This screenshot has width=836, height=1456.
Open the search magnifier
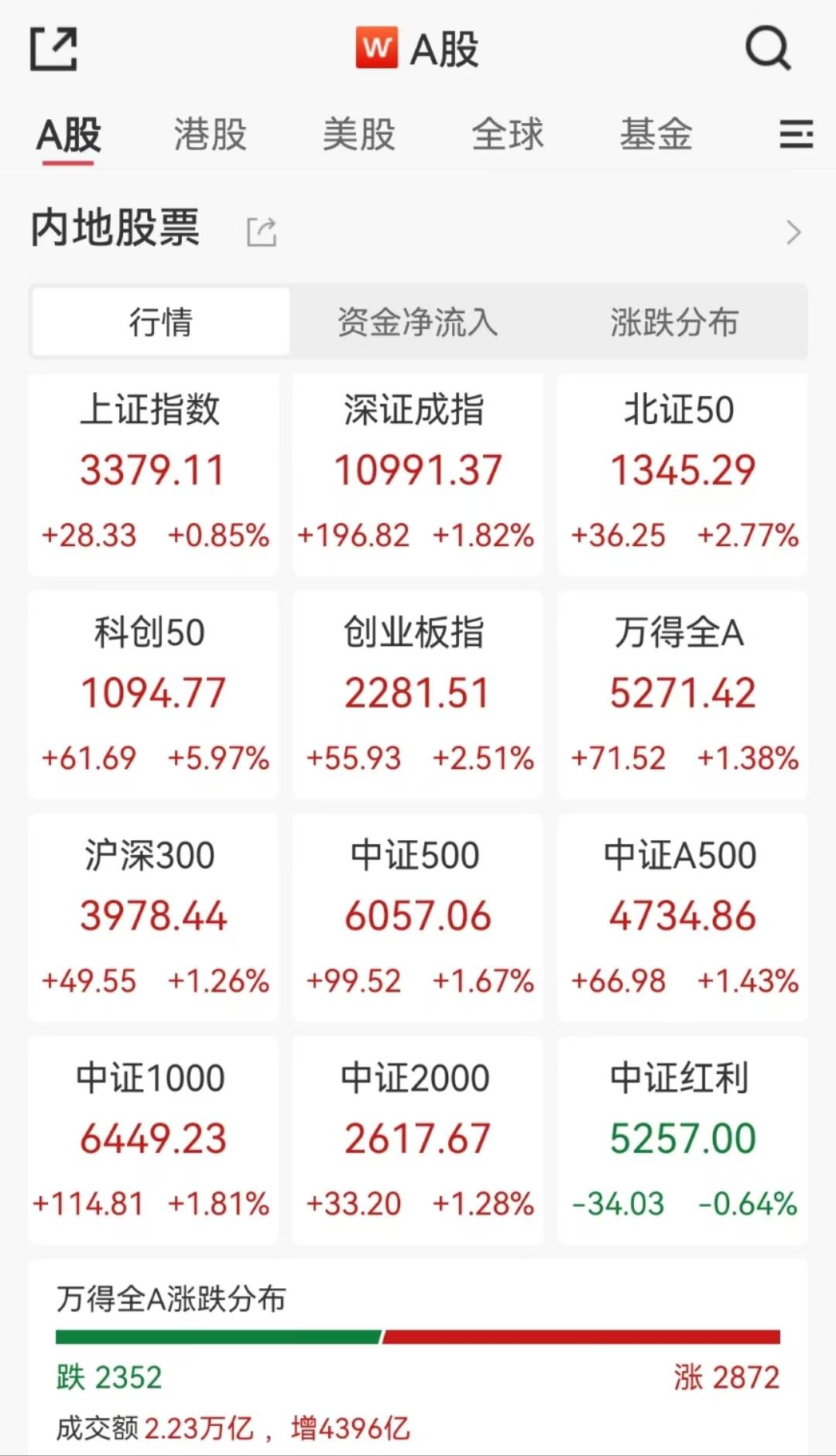[x=767, y=49]
